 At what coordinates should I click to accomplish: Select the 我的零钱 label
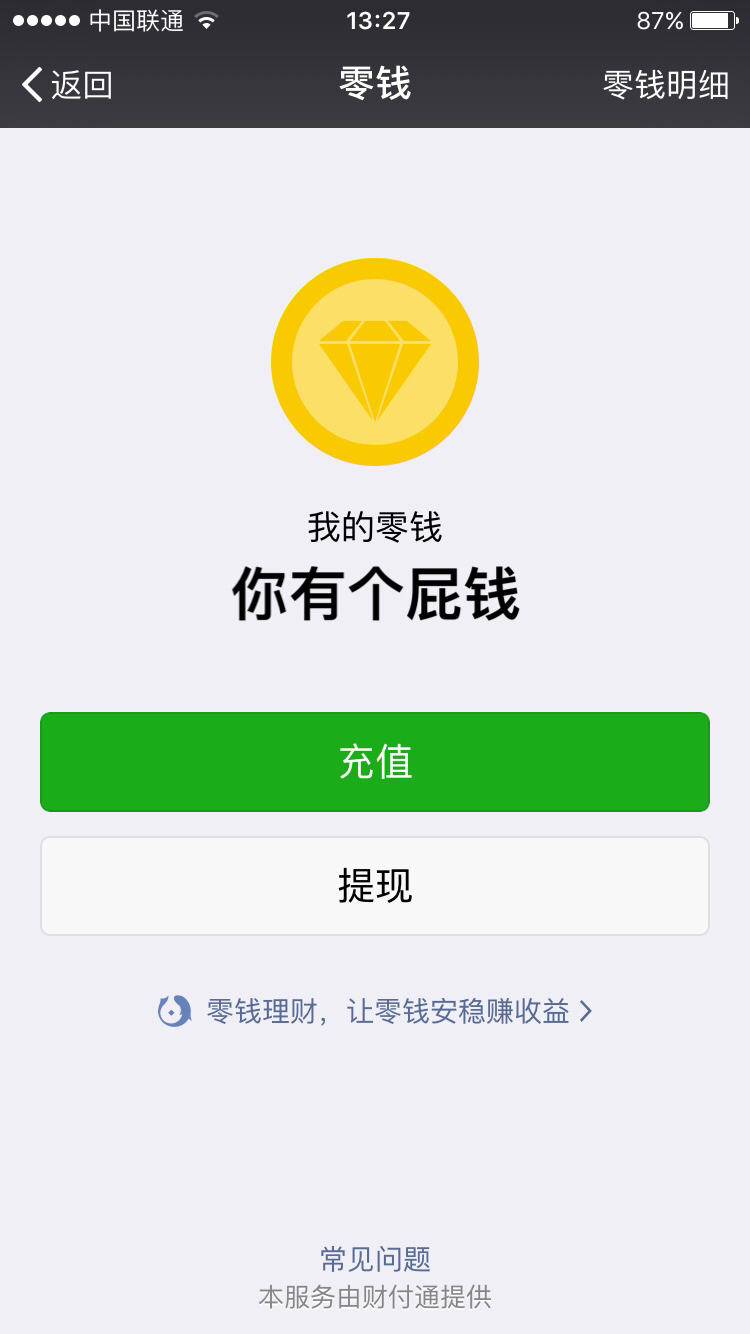pyautogui.click(x=374, y=526)
